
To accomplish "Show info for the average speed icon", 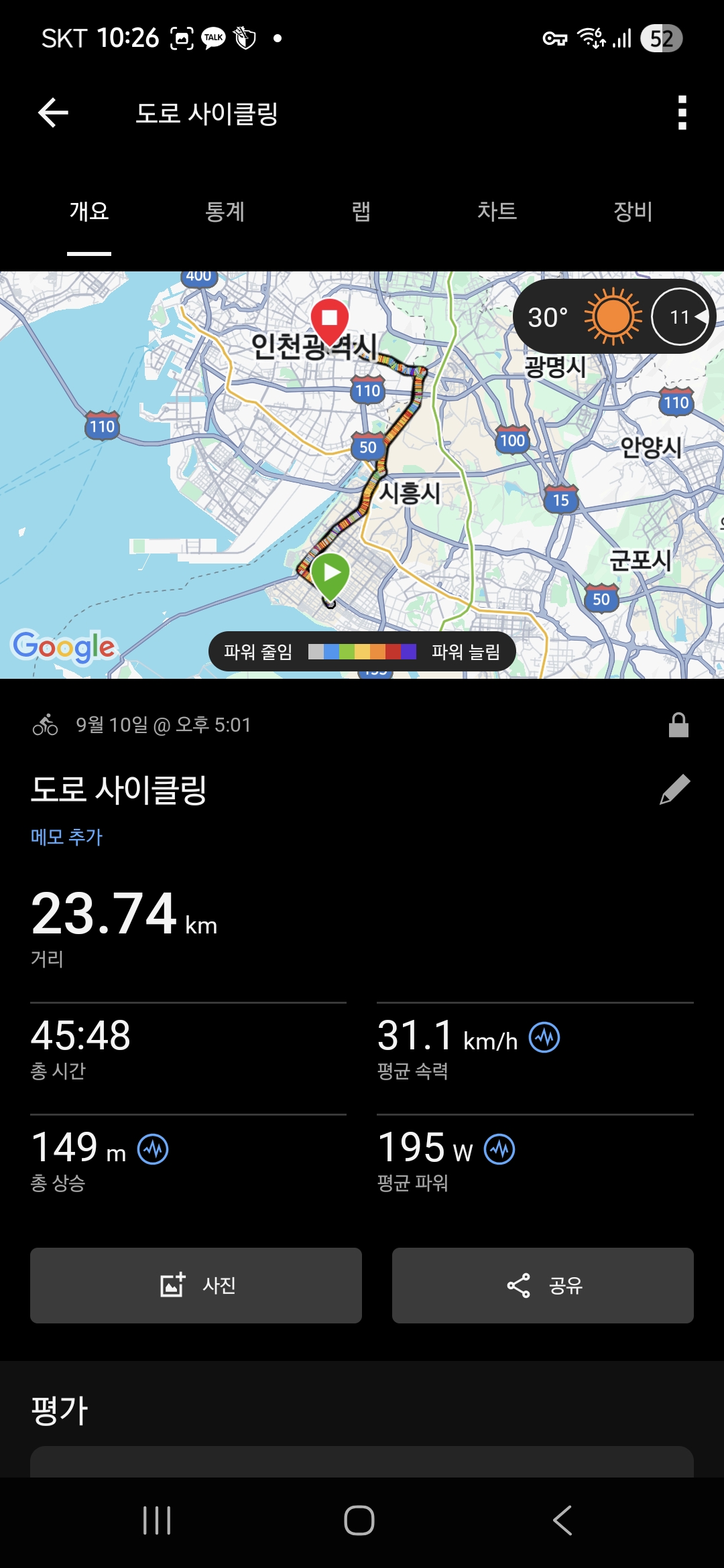I will coord(544,1038).
